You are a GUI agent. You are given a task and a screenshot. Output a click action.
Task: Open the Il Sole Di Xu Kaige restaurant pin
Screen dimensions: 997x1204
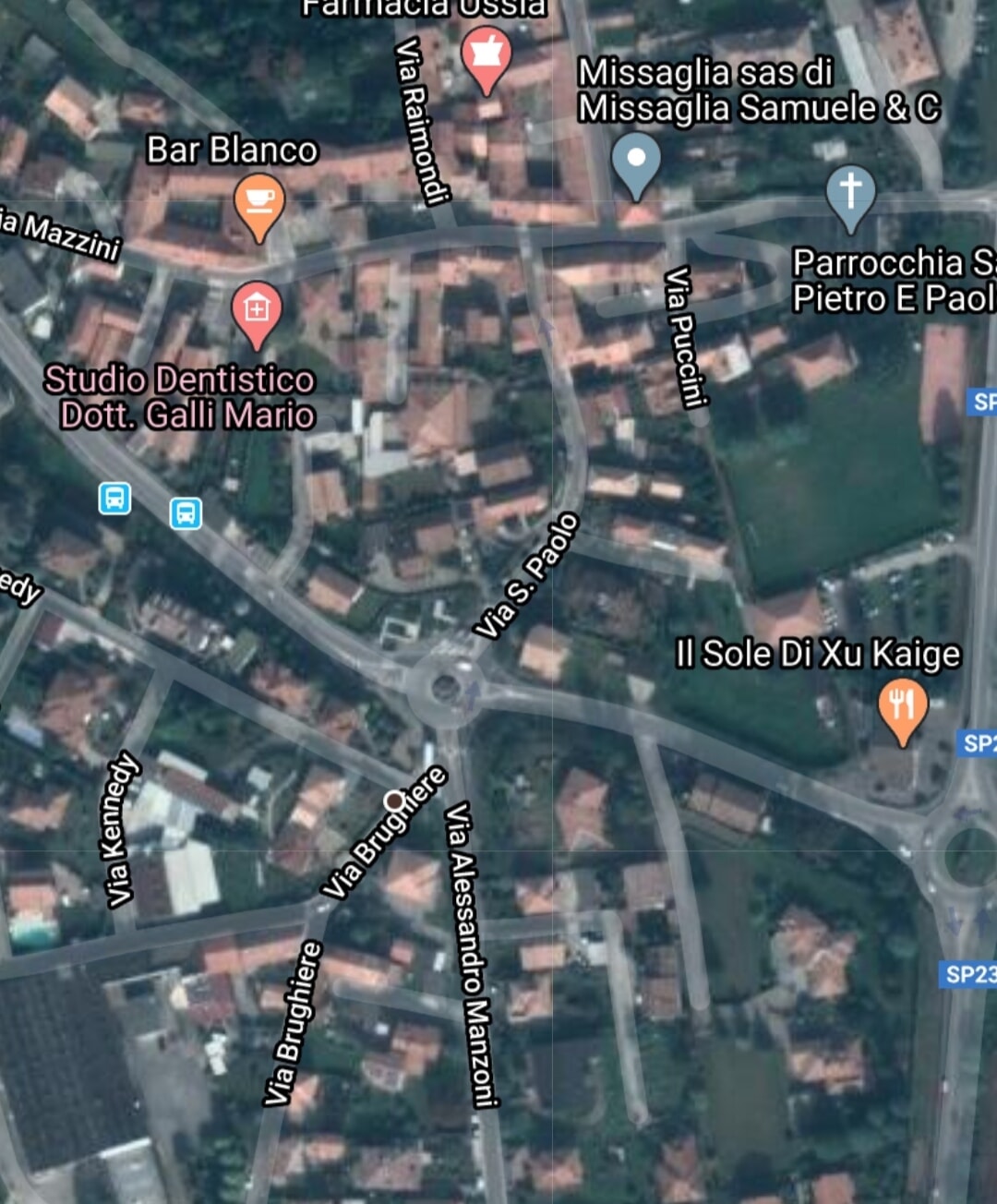[902, 707]
